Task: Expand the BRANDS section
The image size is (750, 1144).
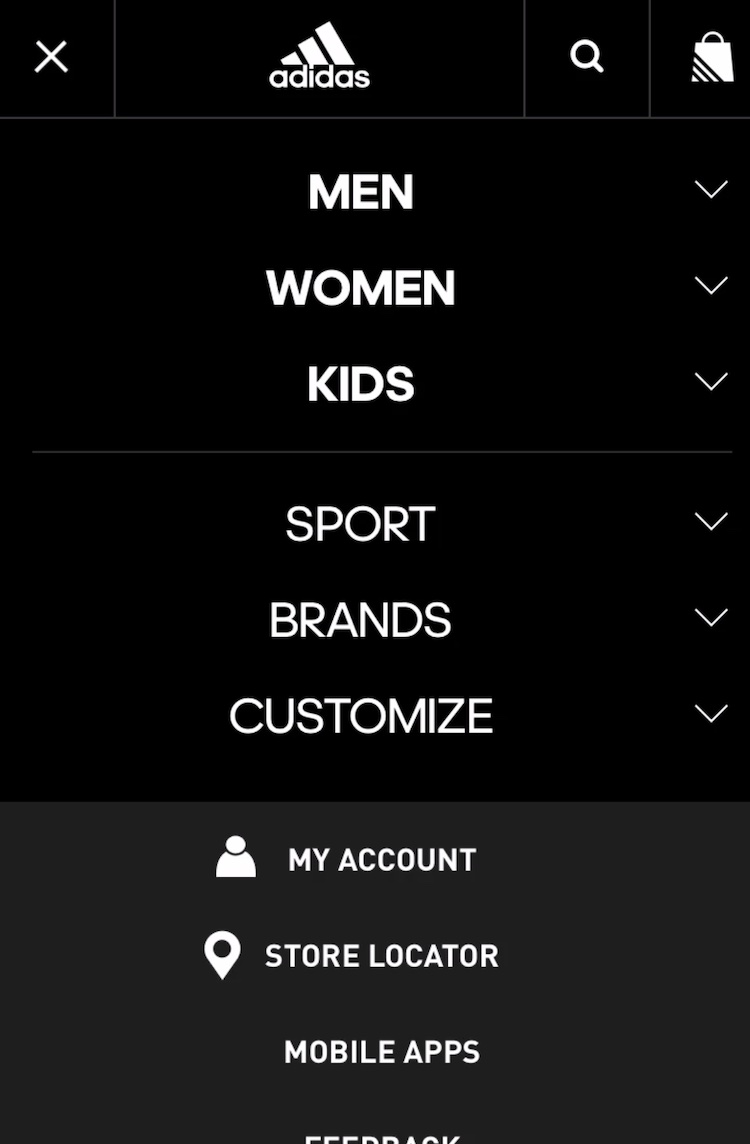Action: tap(710, 618)
